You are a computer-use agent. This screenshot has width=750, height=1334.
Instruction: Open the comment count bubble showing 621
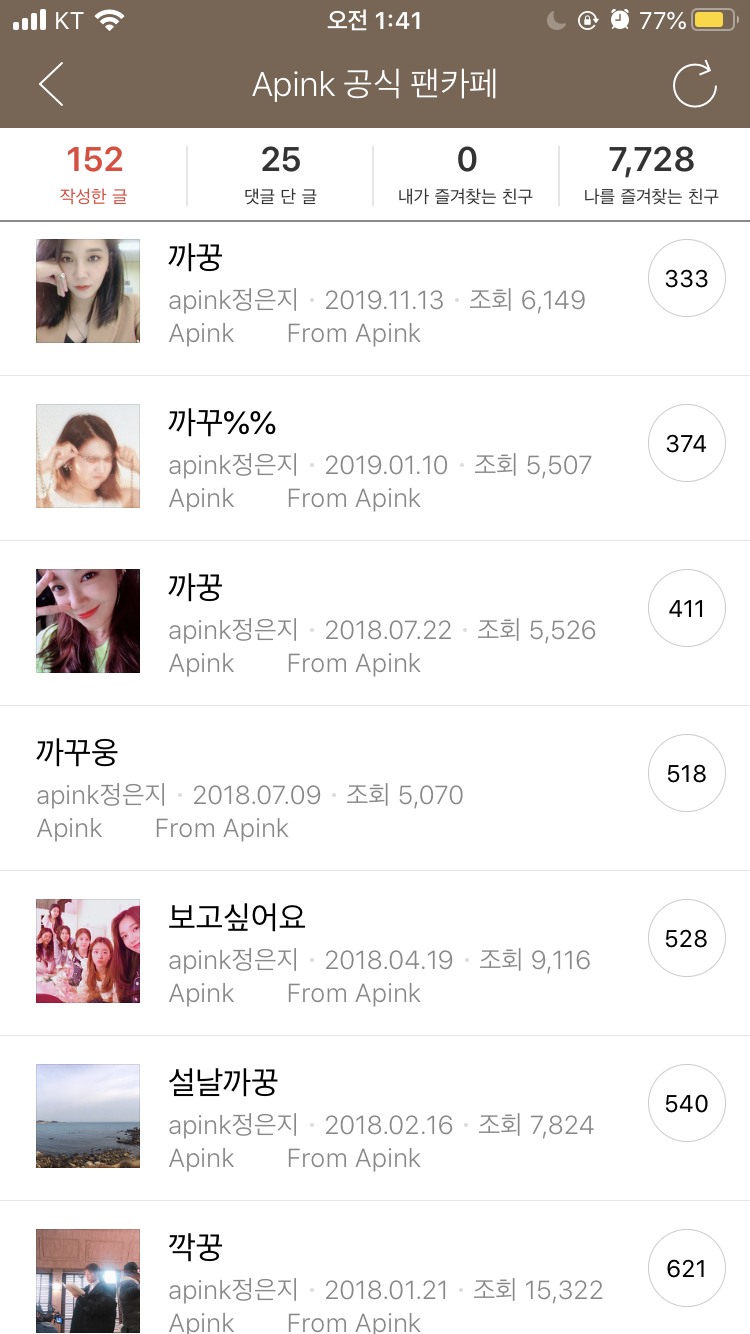[686, 1268]
